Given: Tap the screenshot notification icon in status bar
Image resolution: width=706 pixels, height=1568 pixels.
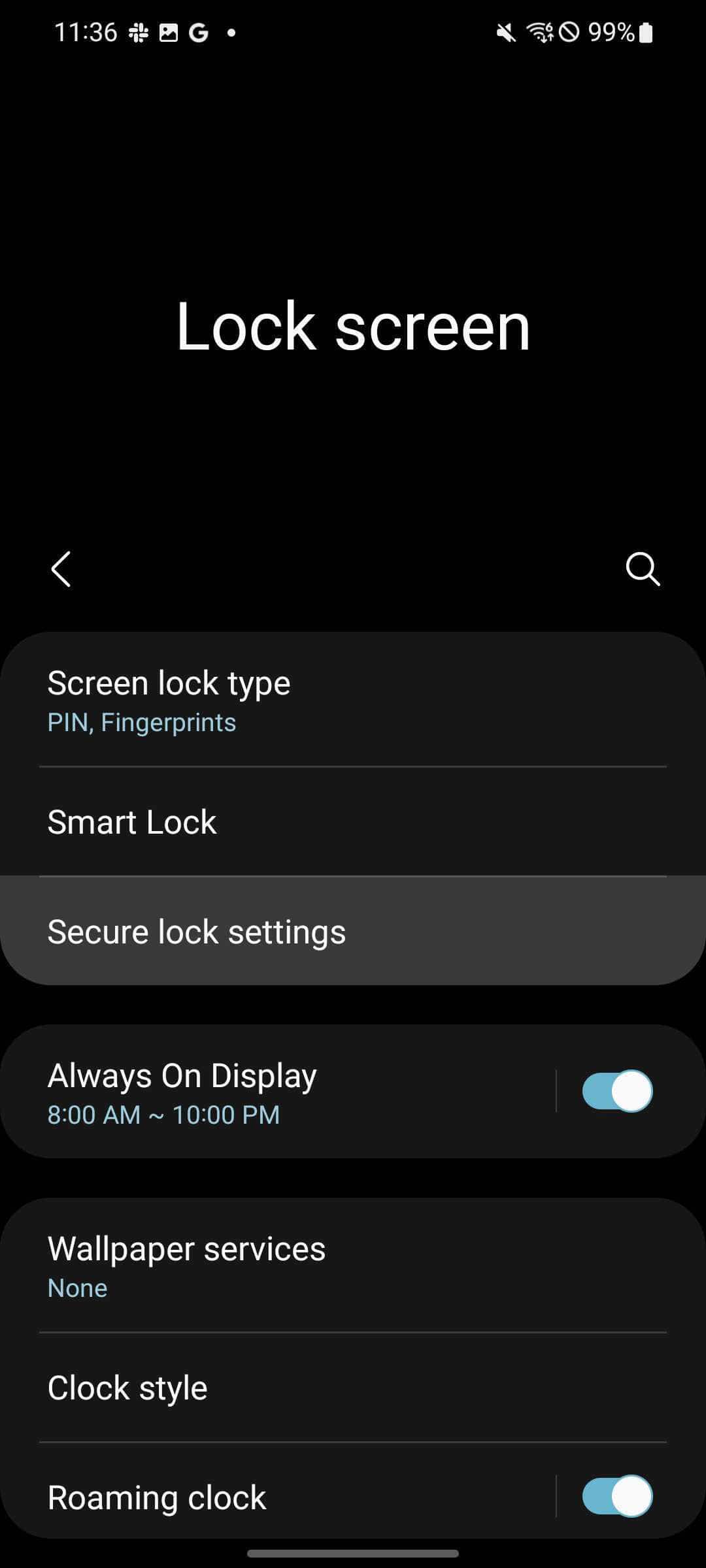Looking at the screenshot, I should tap(169, 31).
